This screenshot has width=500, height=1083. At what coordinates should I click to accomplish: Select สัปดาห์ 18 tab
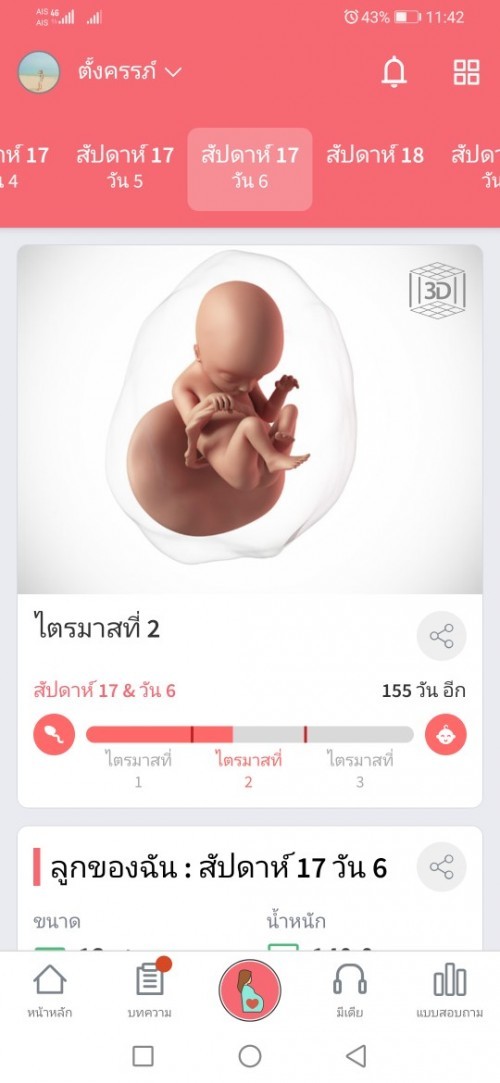click(x=375, y=155)
